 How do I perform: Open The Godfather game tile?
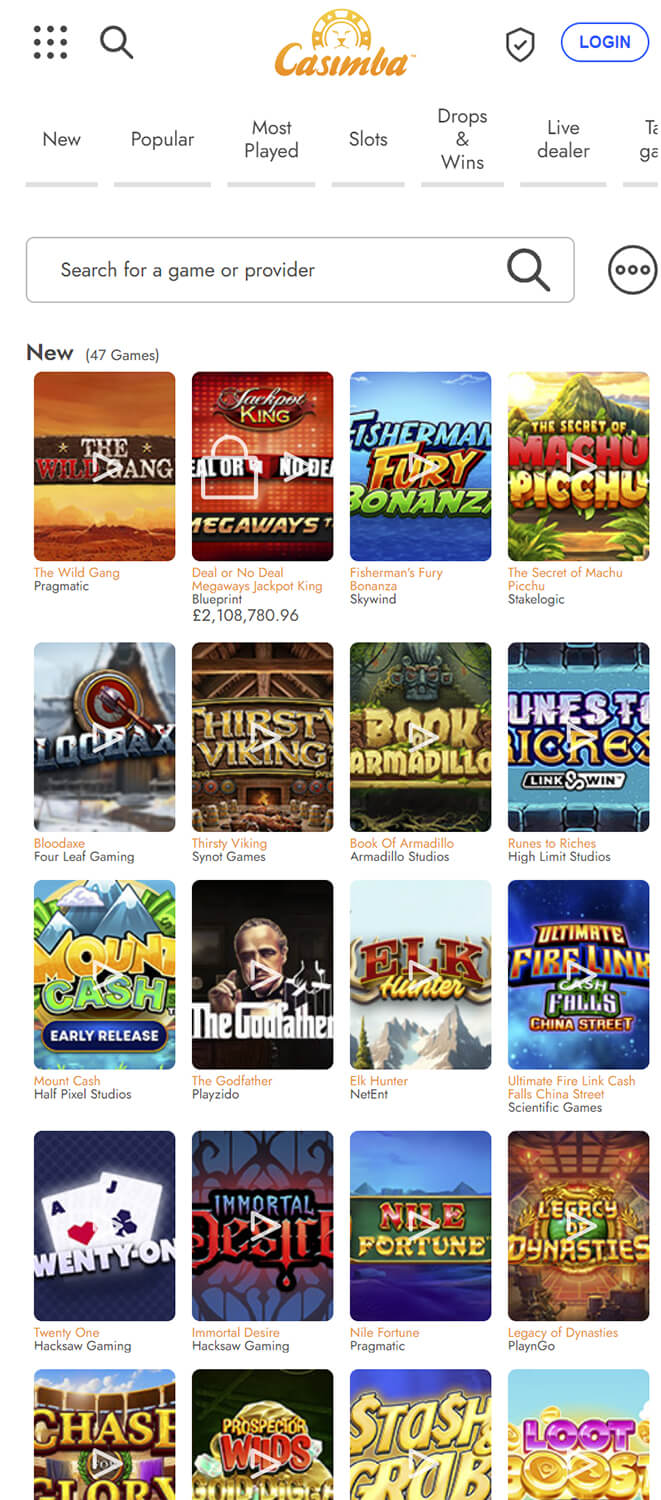tap(262, 974)
